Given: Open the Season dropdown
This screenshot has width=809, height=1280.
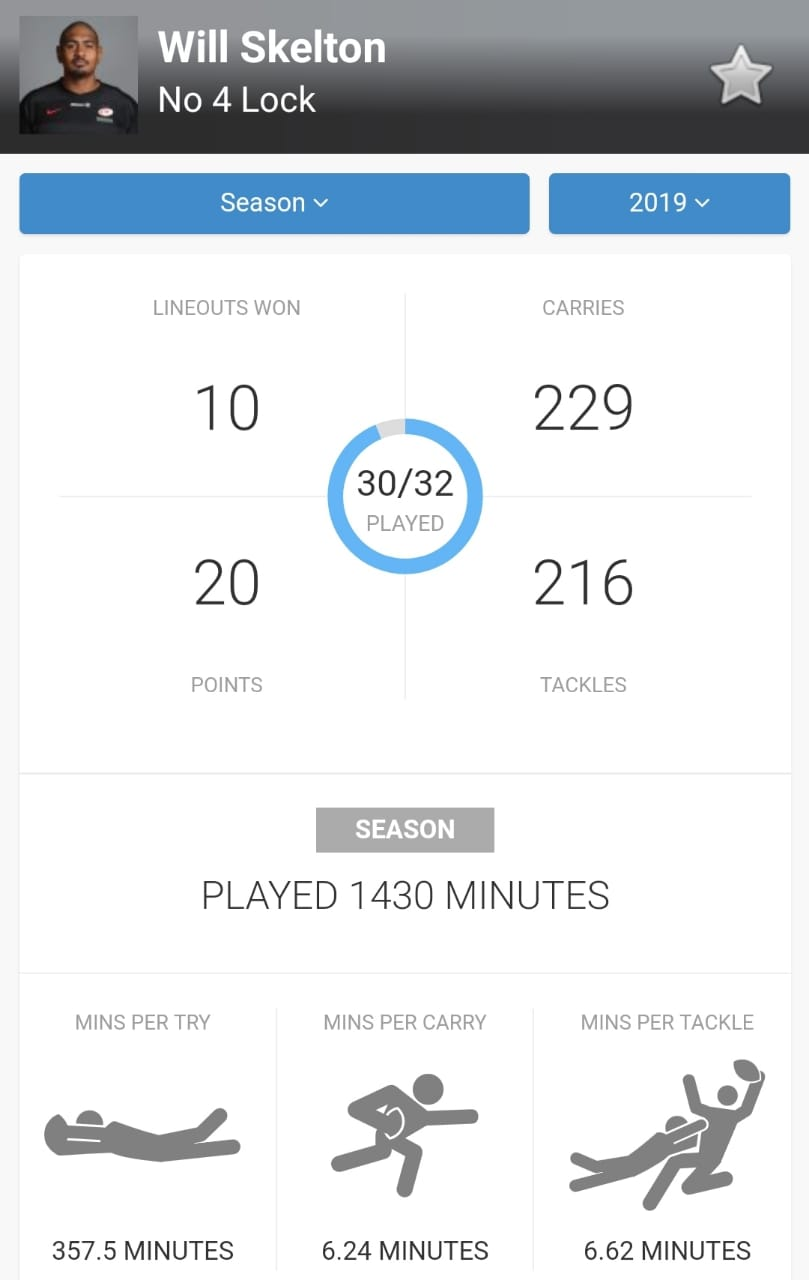Looking at the screenshot, I should 274,203.
